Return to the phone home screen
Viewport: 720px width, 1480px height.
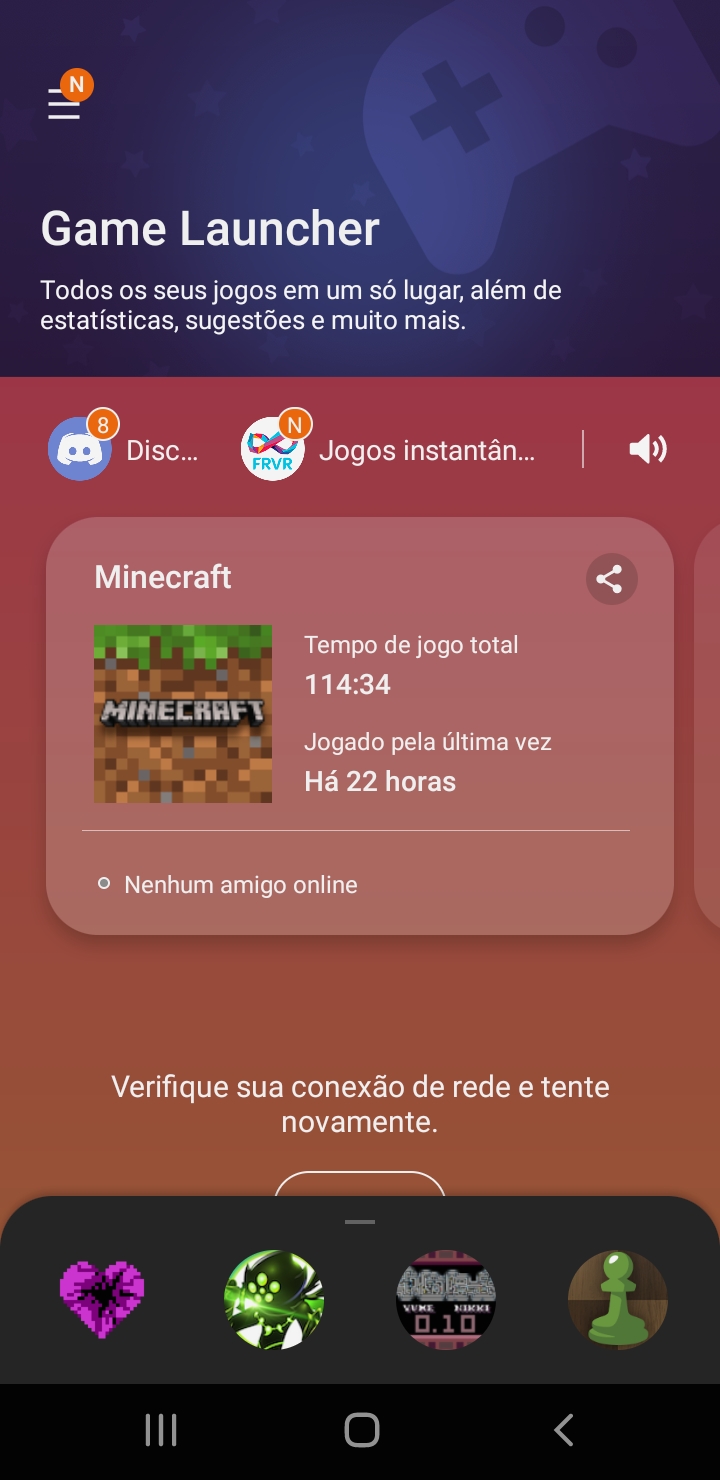(x=361, y=1430)
